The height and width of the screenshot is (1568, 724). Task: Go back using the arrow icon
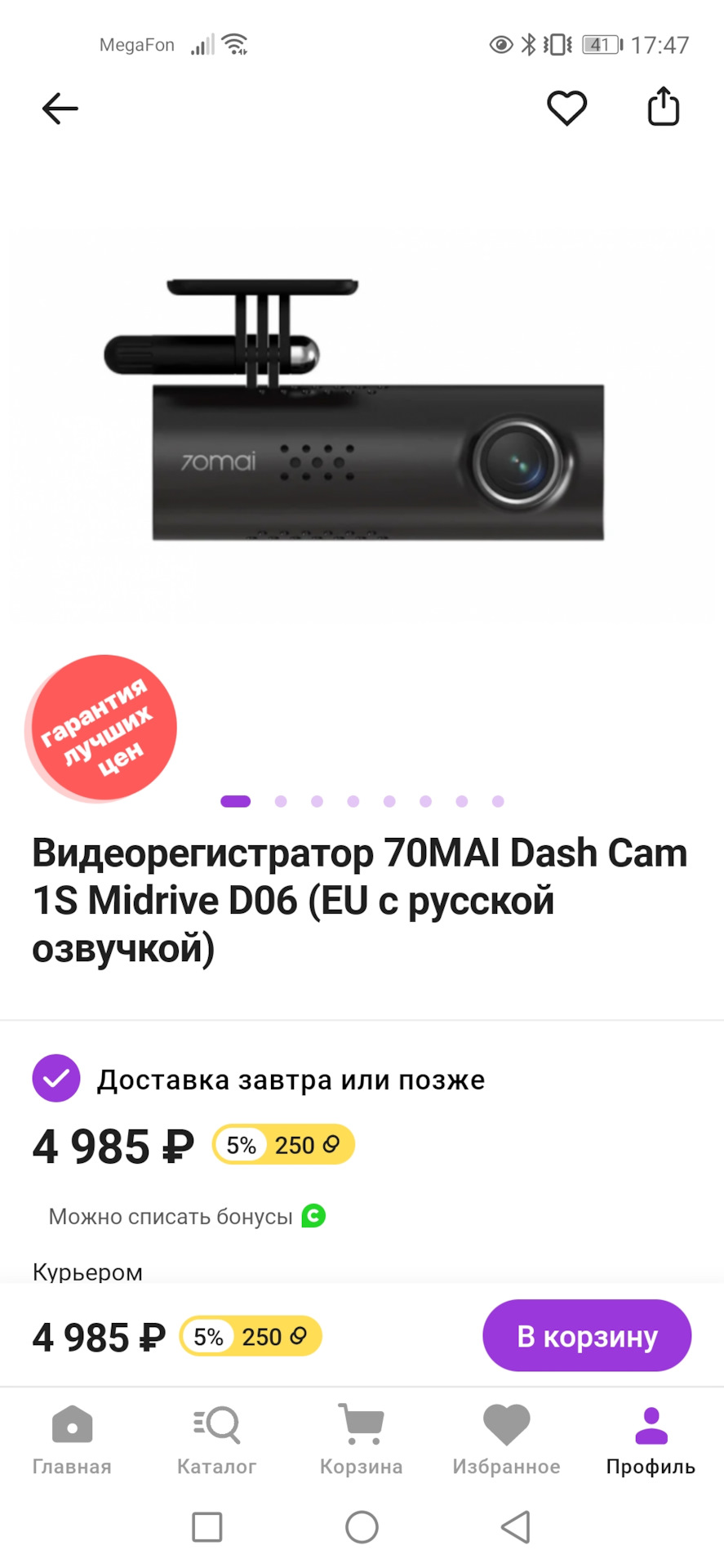60,109
